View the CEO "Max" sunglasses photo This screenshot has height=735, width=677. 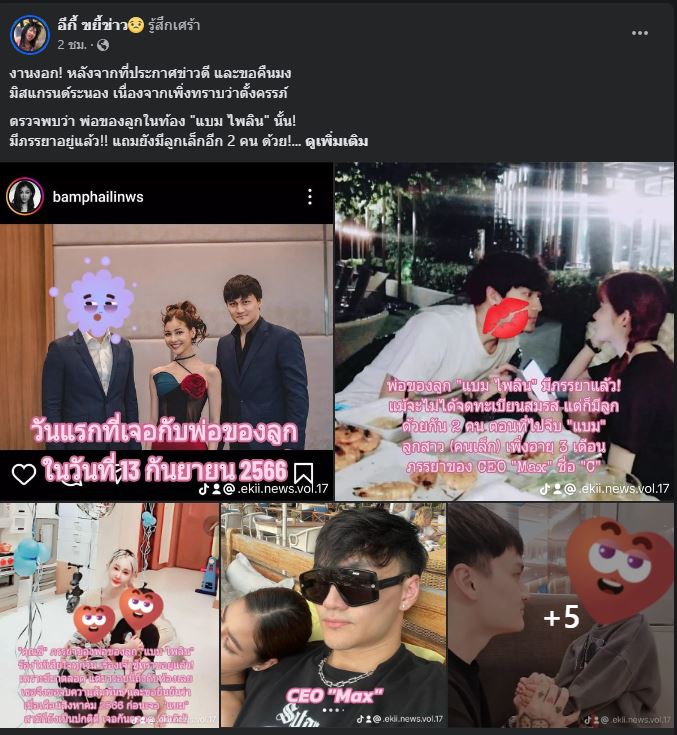click(x=333, y=615)
